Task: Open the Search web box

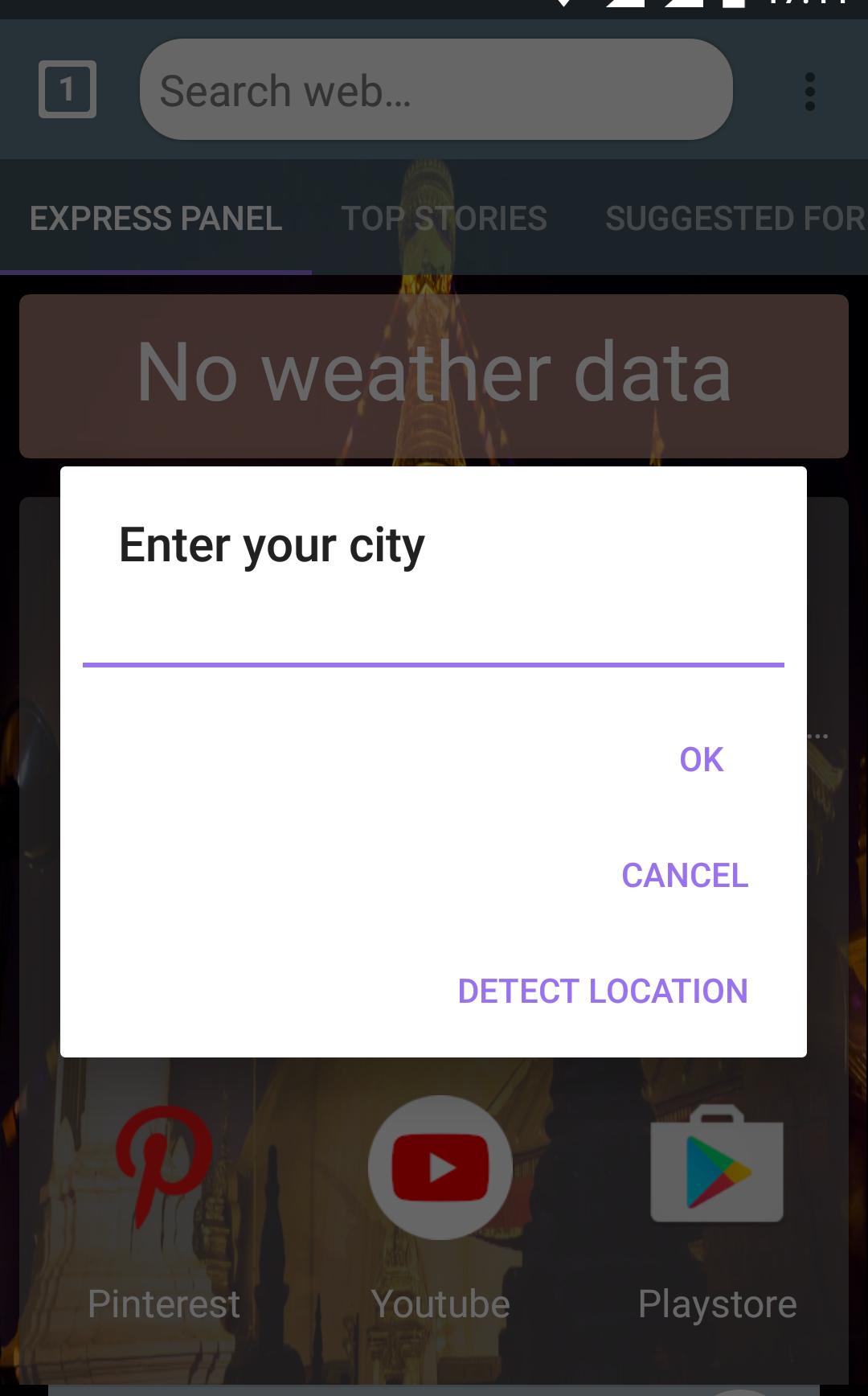Action: (436, 90)
